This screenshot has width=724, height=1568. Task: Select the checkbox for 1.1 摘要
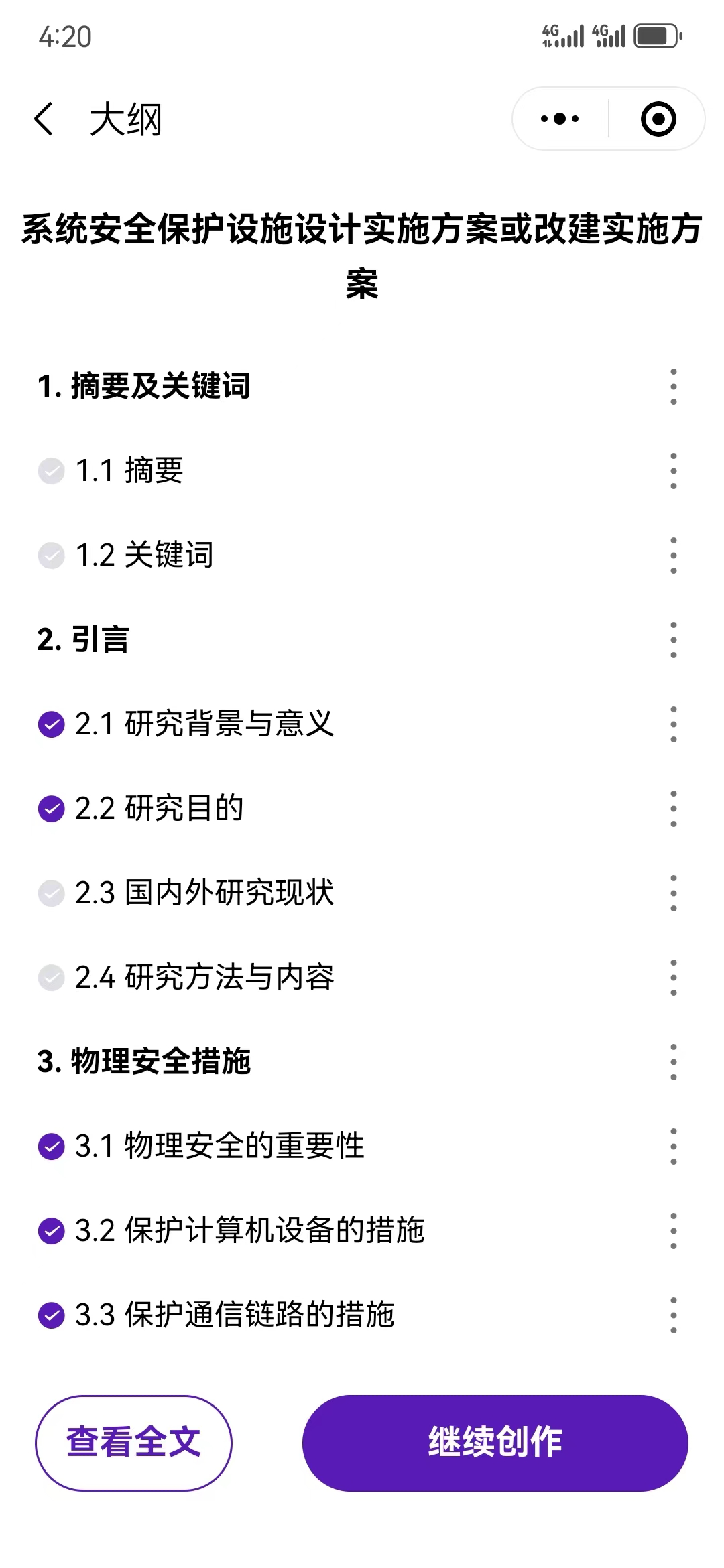(52, 471)
